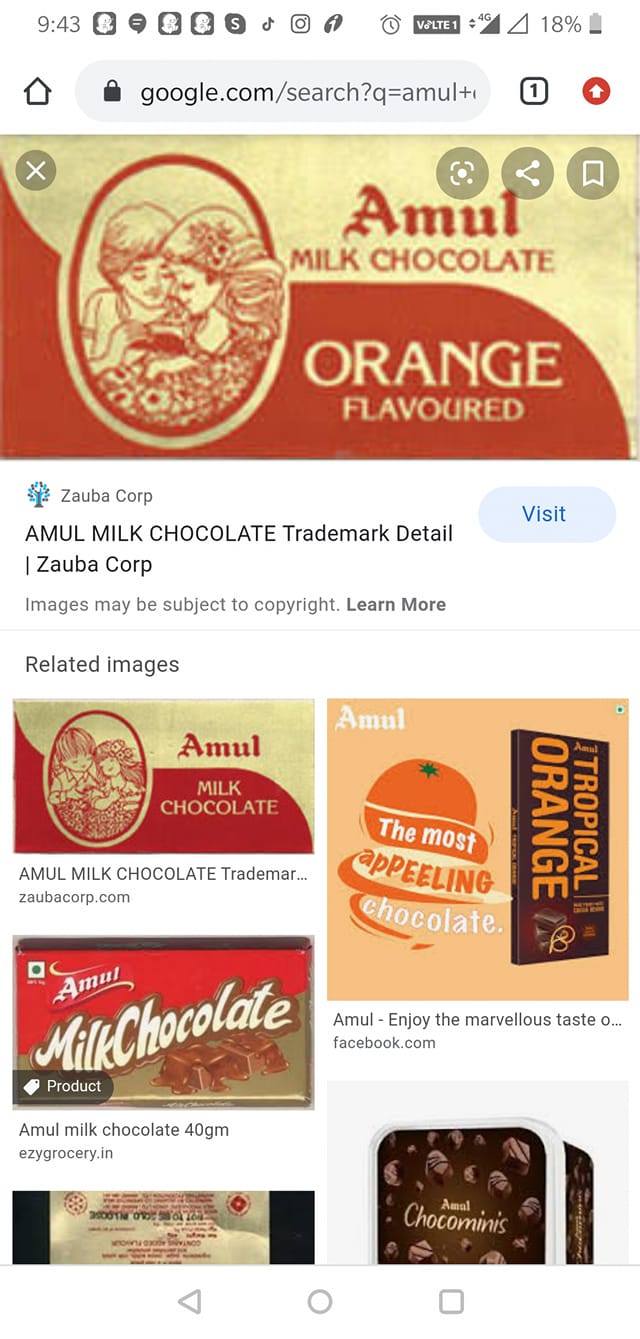Viewport: 640px width, 1339px height.
Task: Close the image preview
Action: (36, 171)
